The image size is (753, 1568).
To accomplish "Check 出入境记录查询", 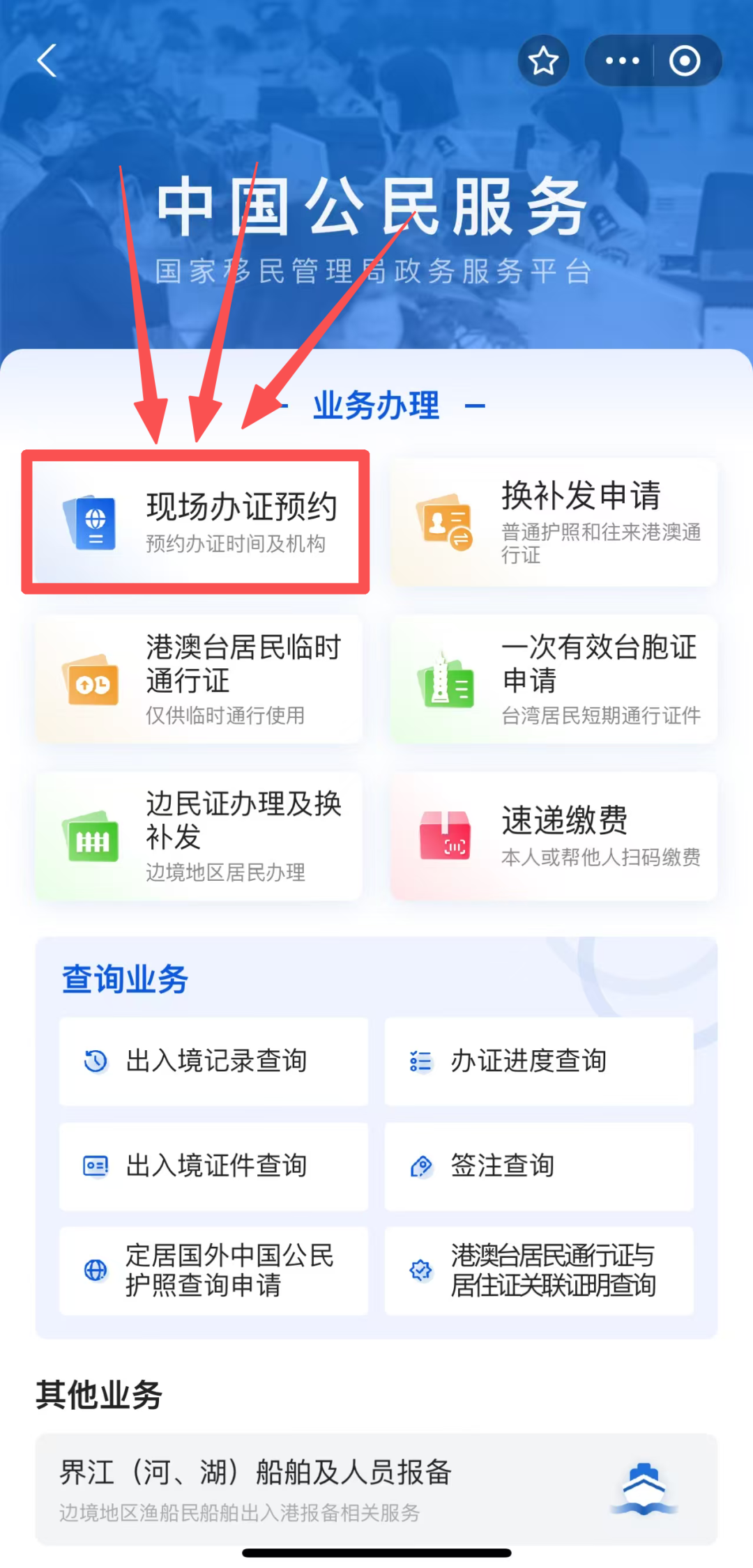I will click(x=213, y=1061).
